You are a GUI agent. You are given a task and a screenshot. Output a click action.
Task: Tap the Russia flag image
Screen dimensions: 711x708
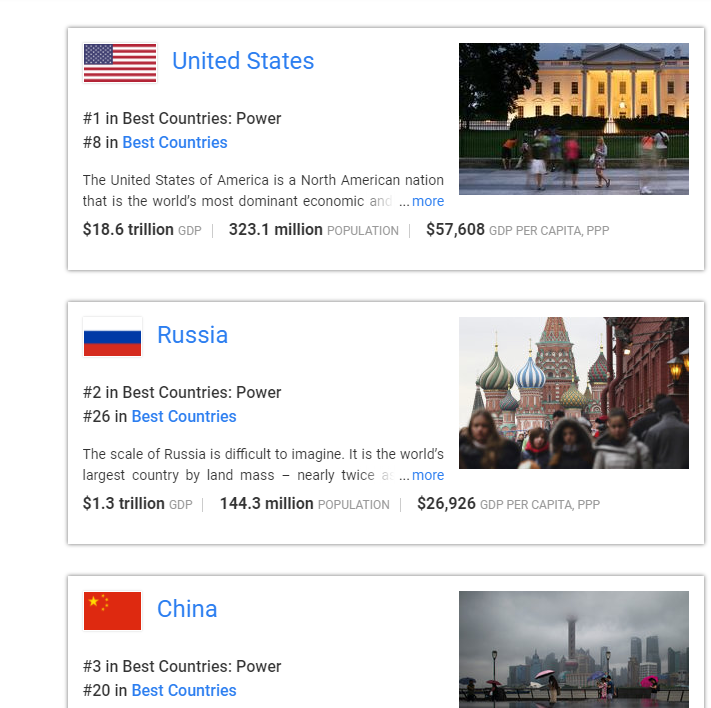[x=112, y=336]
